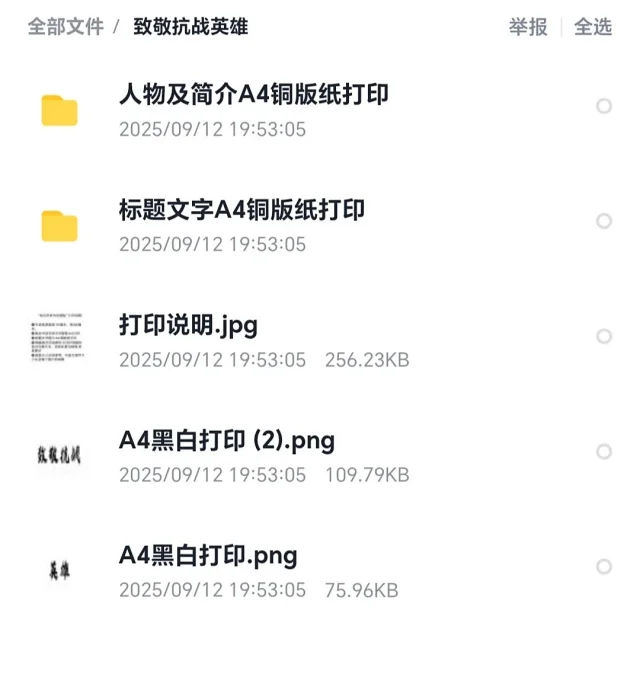Open folder 标题文字A4铜版纸打印
640x674 pixels.
coord(241,210)
